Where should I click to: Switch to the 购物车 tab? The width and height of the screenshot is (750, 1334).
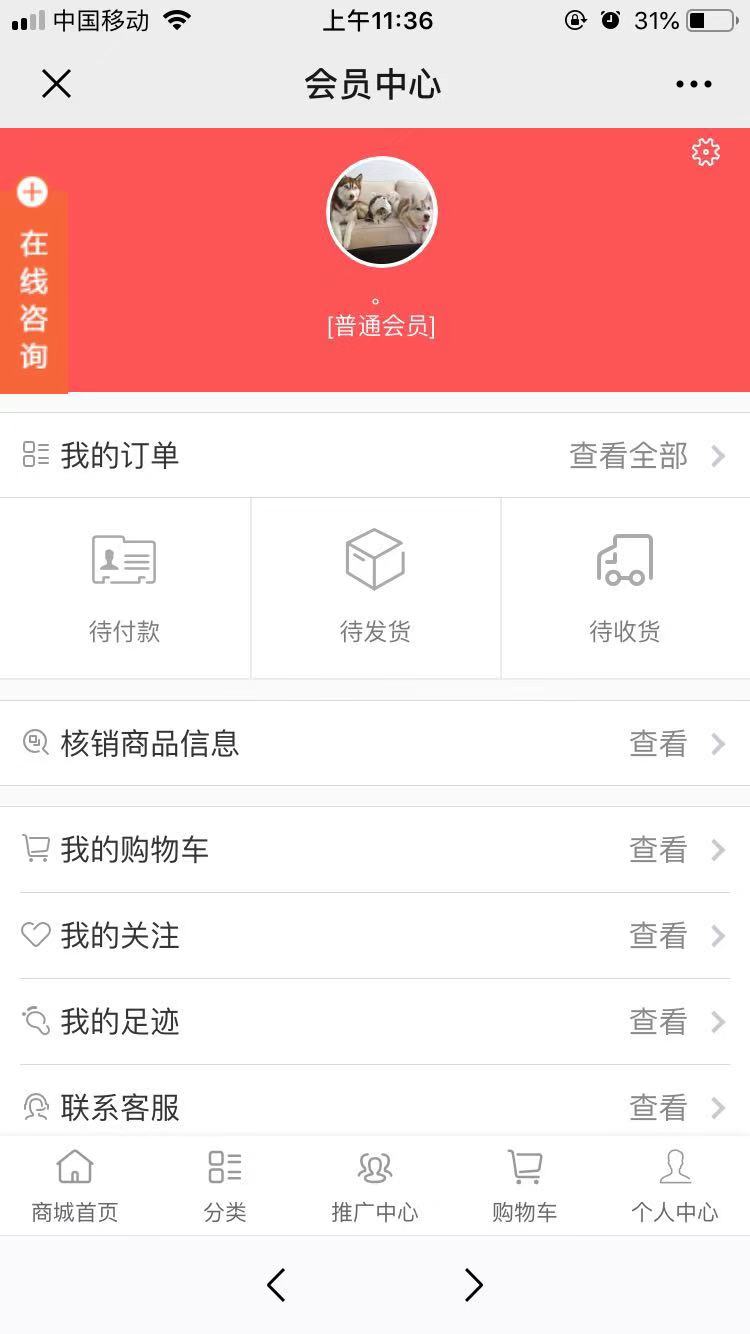(x=524, y=1186)
